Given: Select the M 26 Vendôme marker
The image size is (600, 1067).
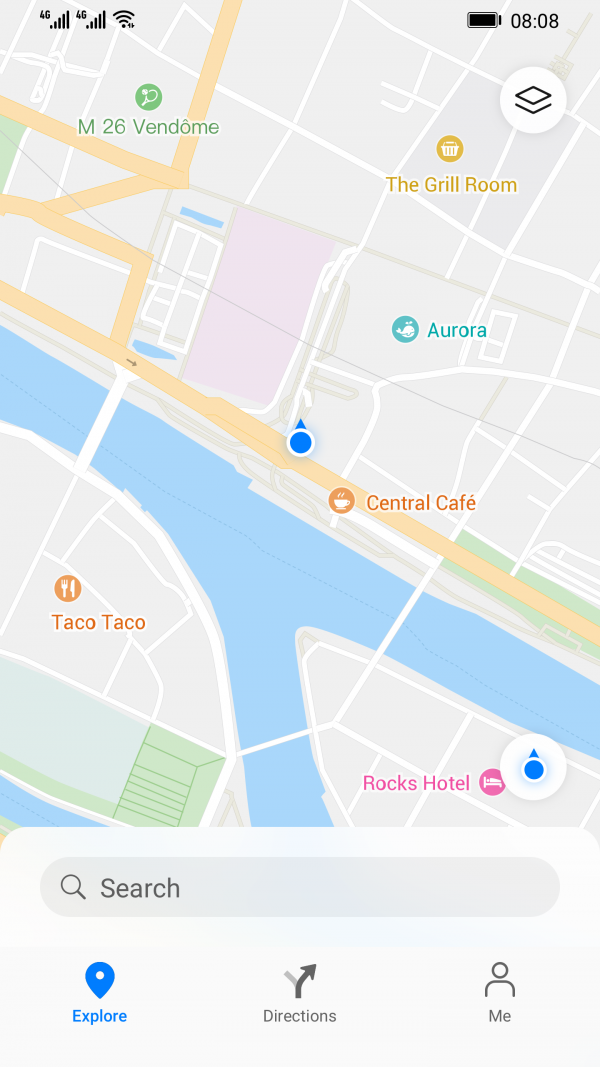Looking at the screenshot, I should [x=148, y=98].
